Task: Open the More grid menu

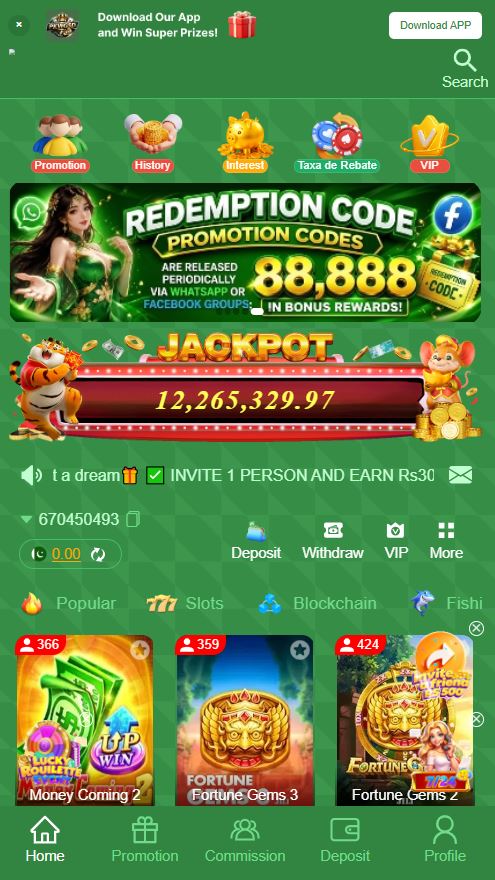Action: pyautogui.click(x=446, y=541)
